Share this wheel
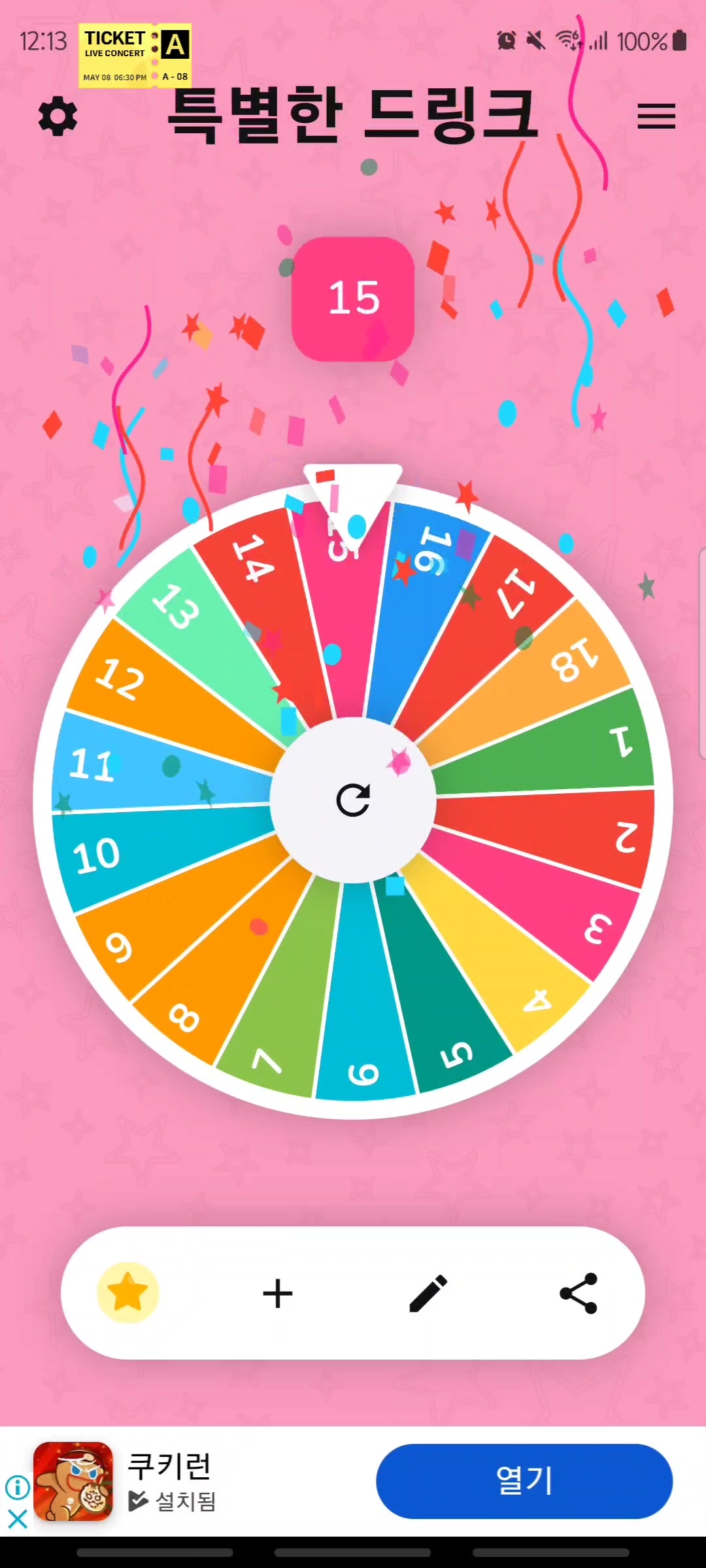 pos(579,1294)
